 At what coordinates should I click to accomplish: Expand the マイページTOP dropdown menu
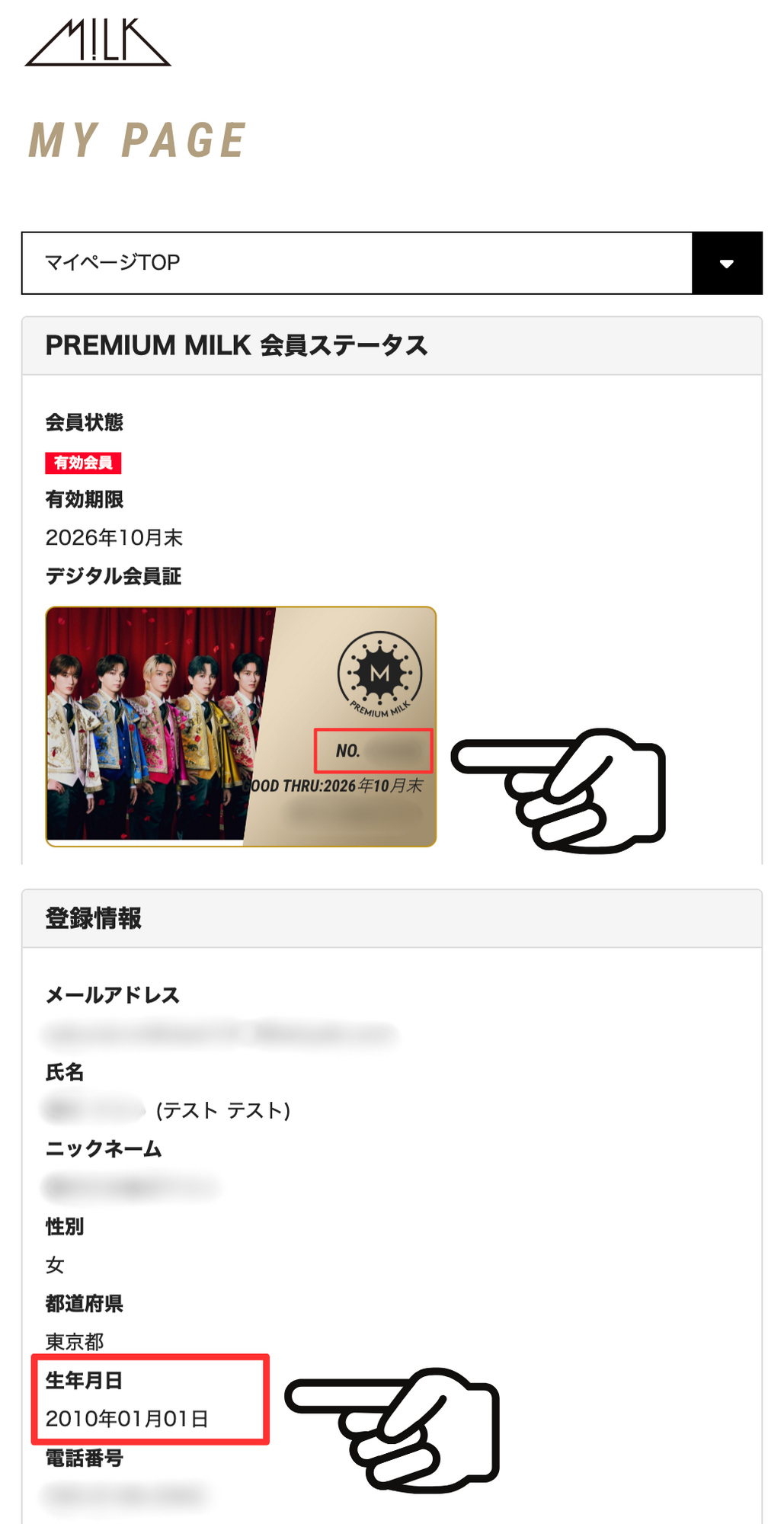[x=726, y=264]
